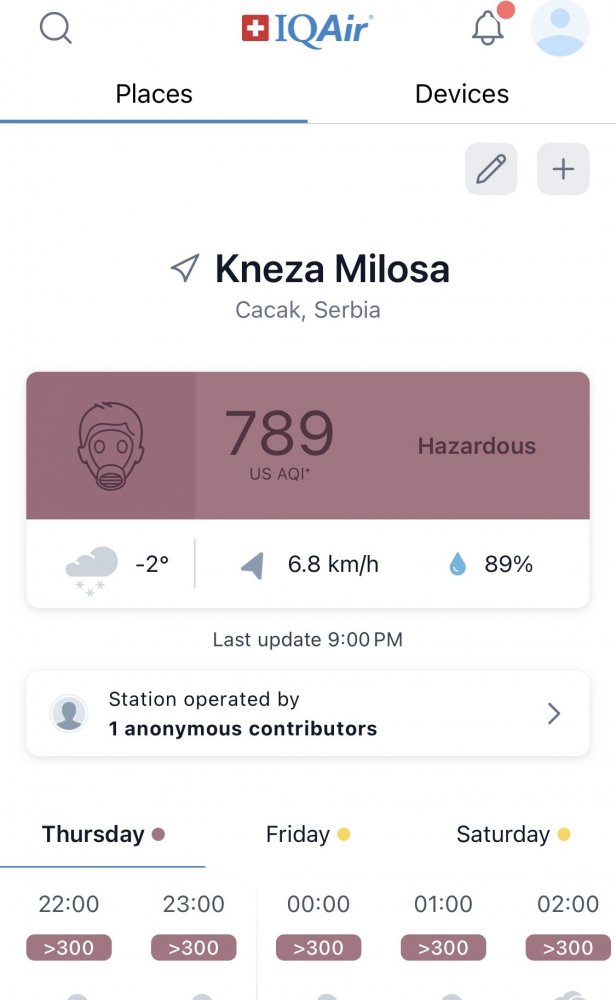
Task: Select the Places tab
Action: click(x=154, y=94)
